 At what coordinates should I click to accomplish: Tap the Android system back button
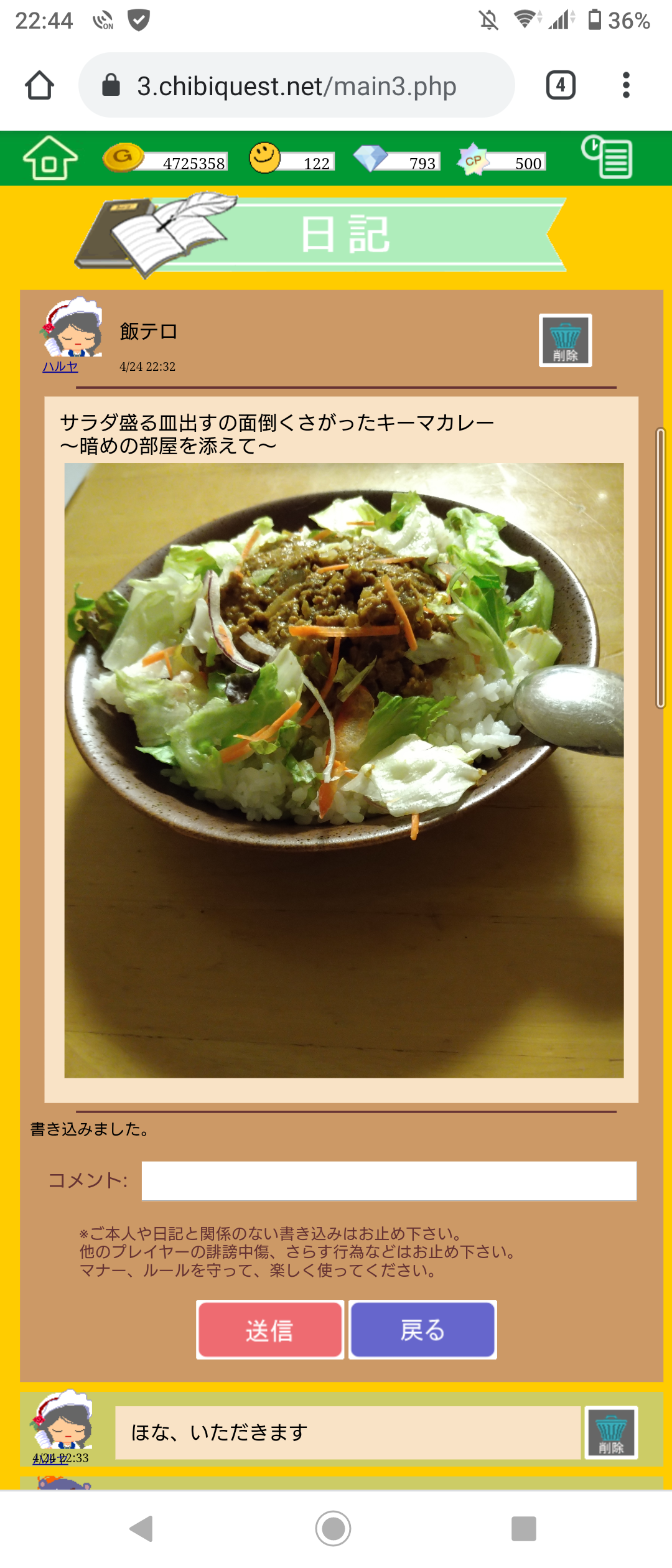[x=142, y=1528]
